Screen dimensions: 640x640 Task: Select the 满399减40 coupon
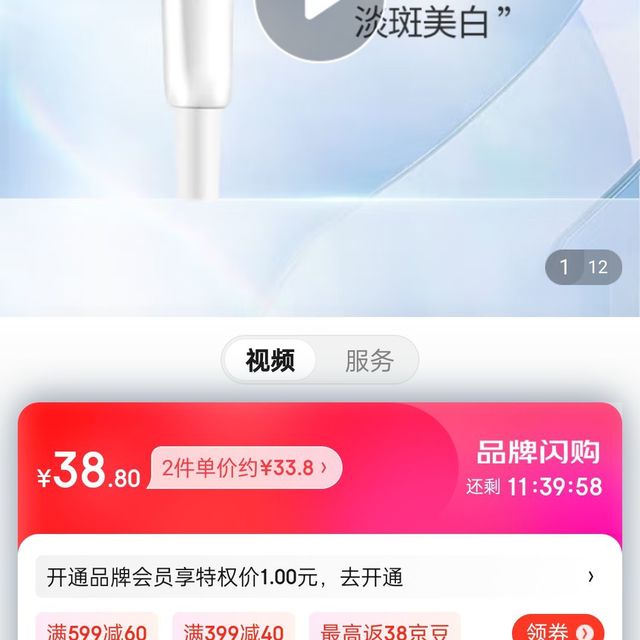coord(233,631)
